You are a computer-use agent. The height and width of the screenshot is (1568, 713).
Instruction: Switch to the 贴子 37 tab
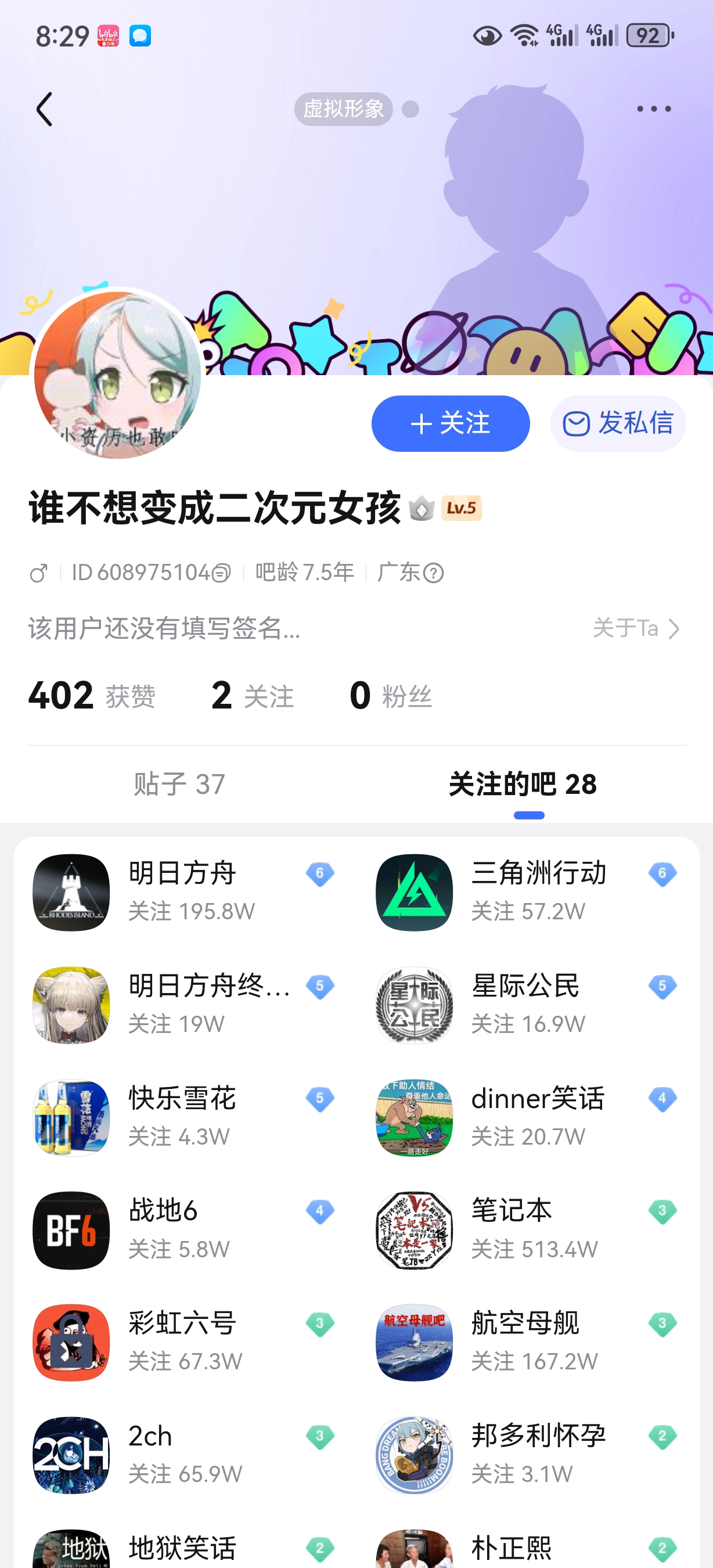(x=179, y=783)
